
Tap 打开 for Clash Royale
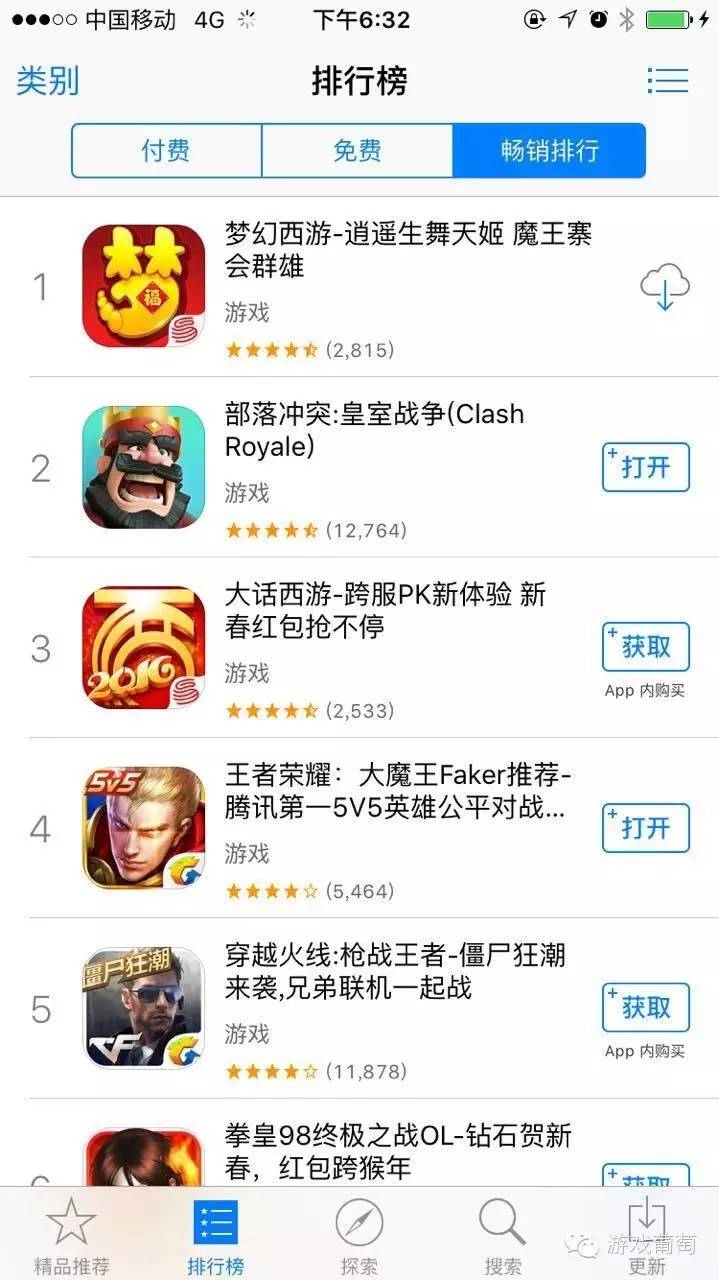pos(645,467)
